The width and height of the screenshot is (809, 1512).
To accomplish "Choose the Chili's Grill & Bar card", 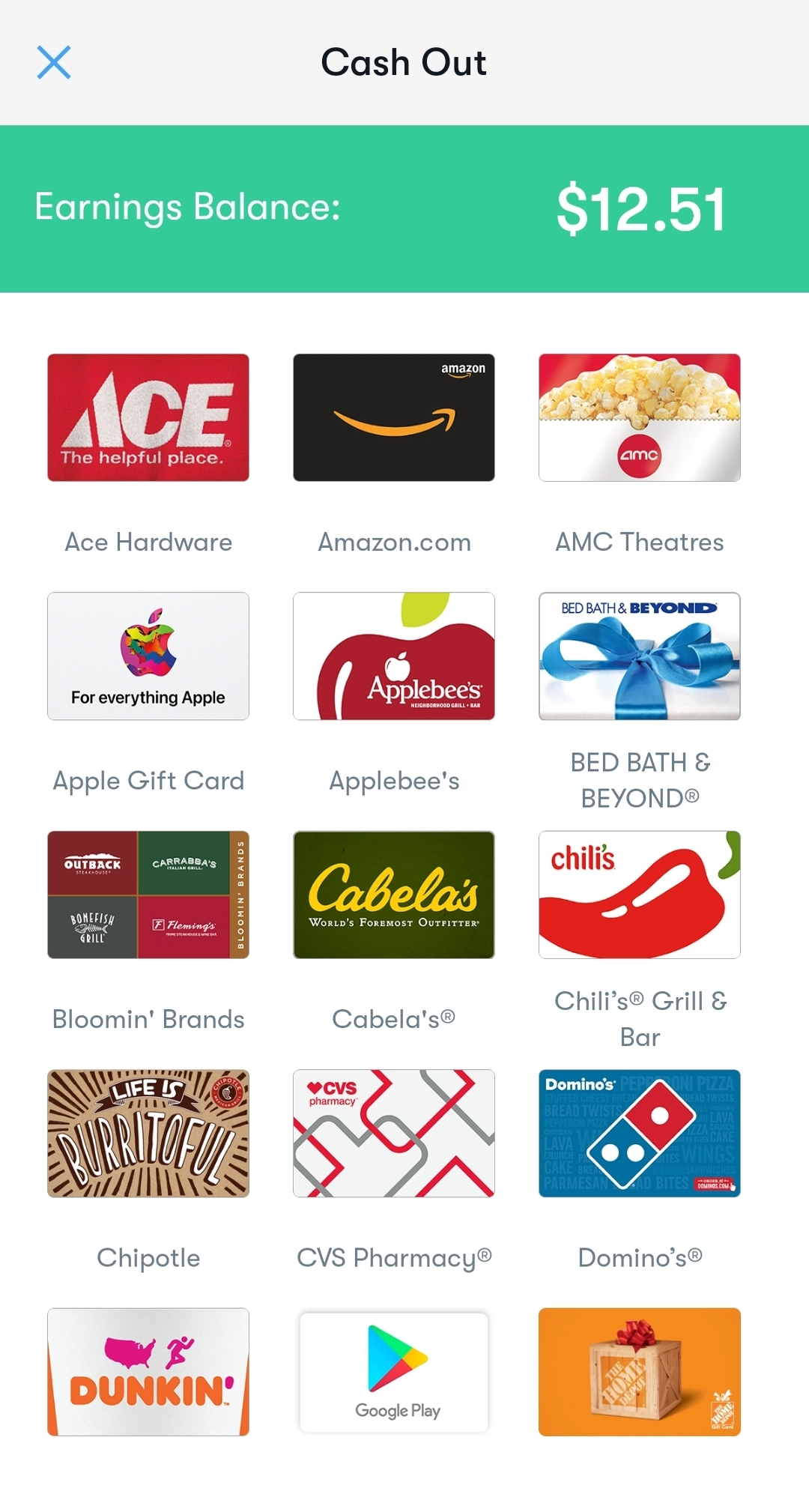I will coord(639,895).
